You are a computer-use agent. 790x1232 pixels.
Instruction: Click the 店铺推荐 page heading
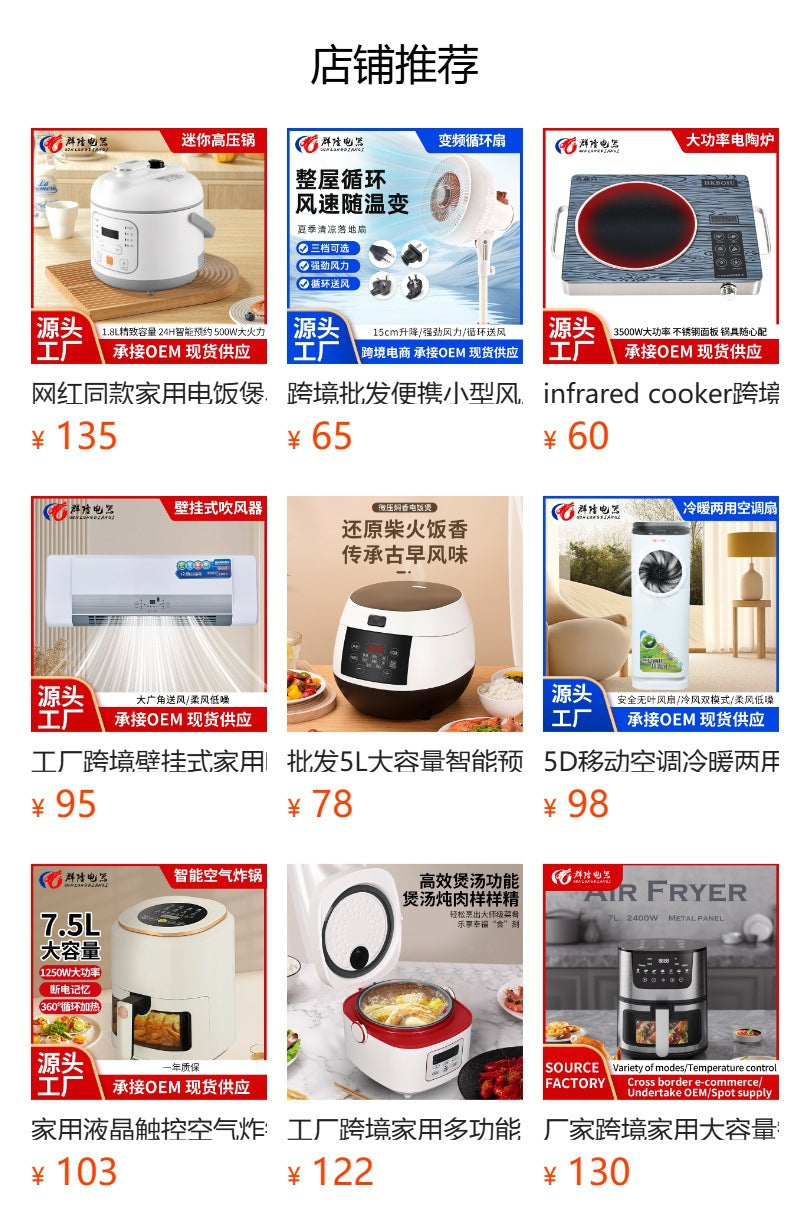[395, 62]
